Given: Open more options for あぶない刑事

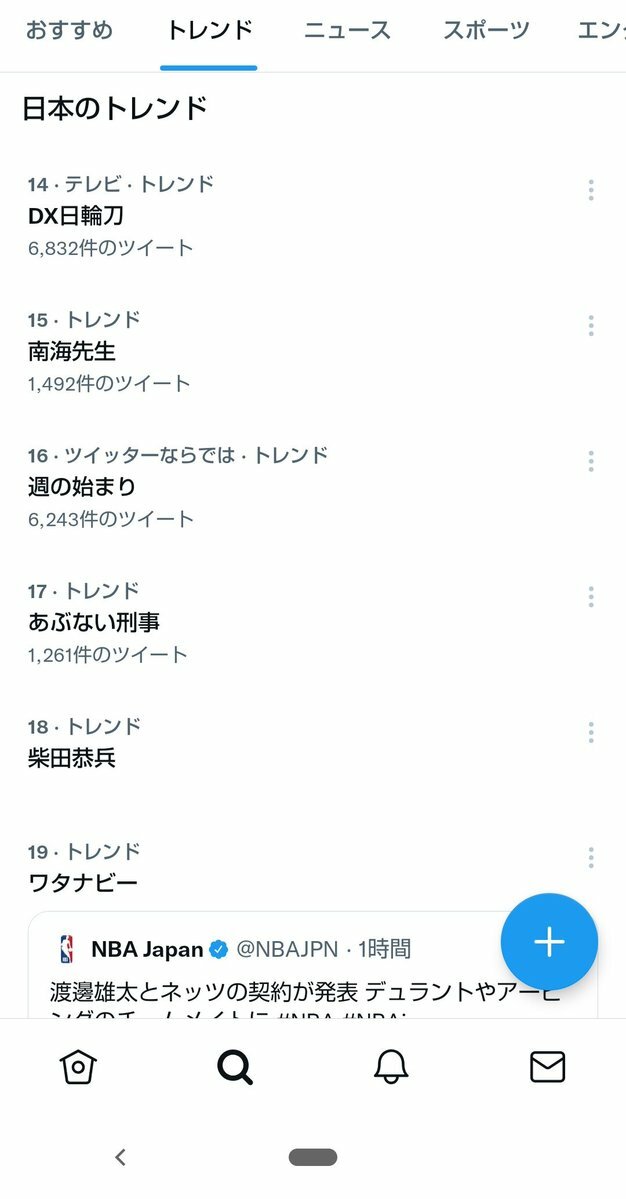Looking at the screenshot, I should tap(591, 596).
